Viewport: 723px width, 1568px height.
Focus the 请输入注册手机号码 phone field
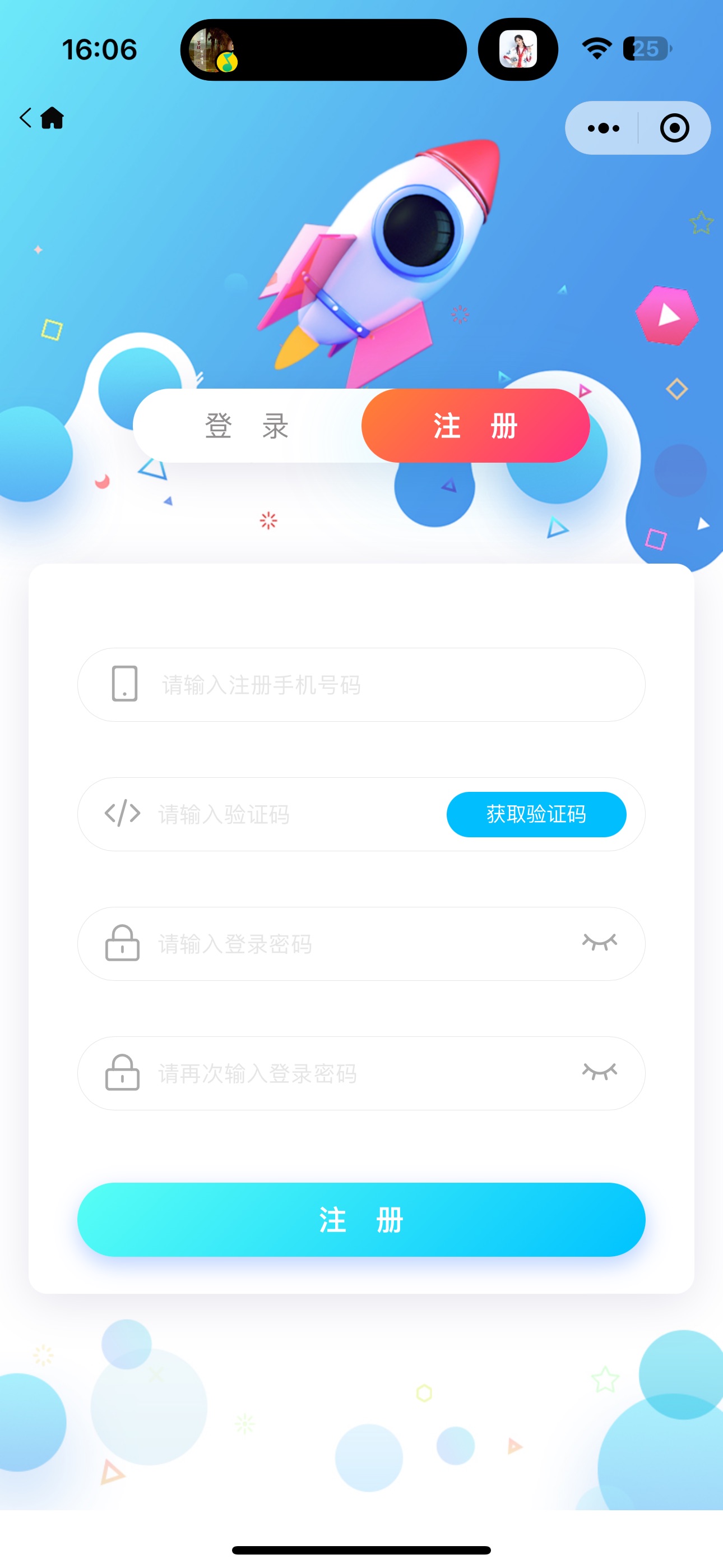pyautogui.click(x=377, y=685)
